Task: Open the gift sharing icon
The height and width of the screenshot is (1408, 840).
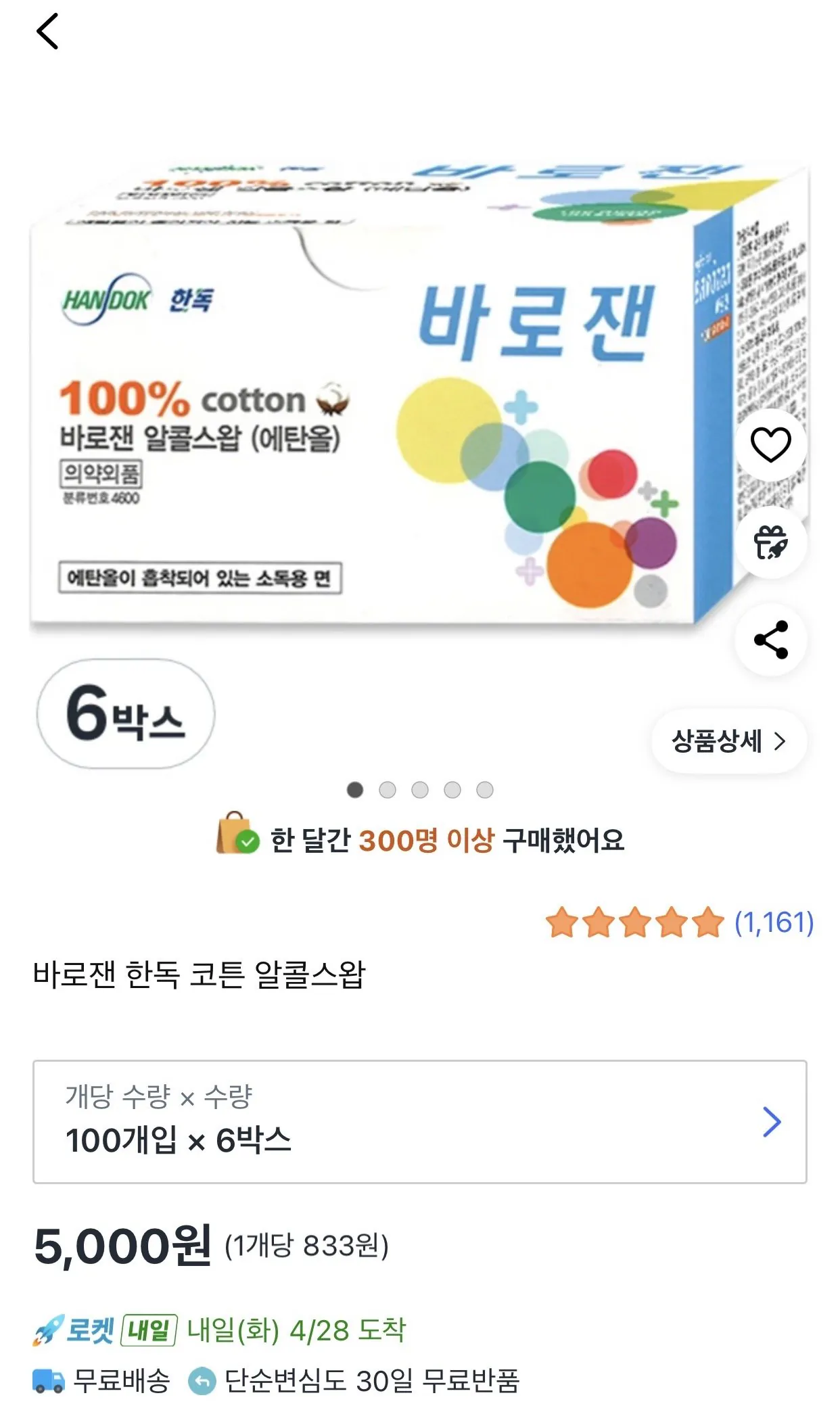Action: pos(770,541)
